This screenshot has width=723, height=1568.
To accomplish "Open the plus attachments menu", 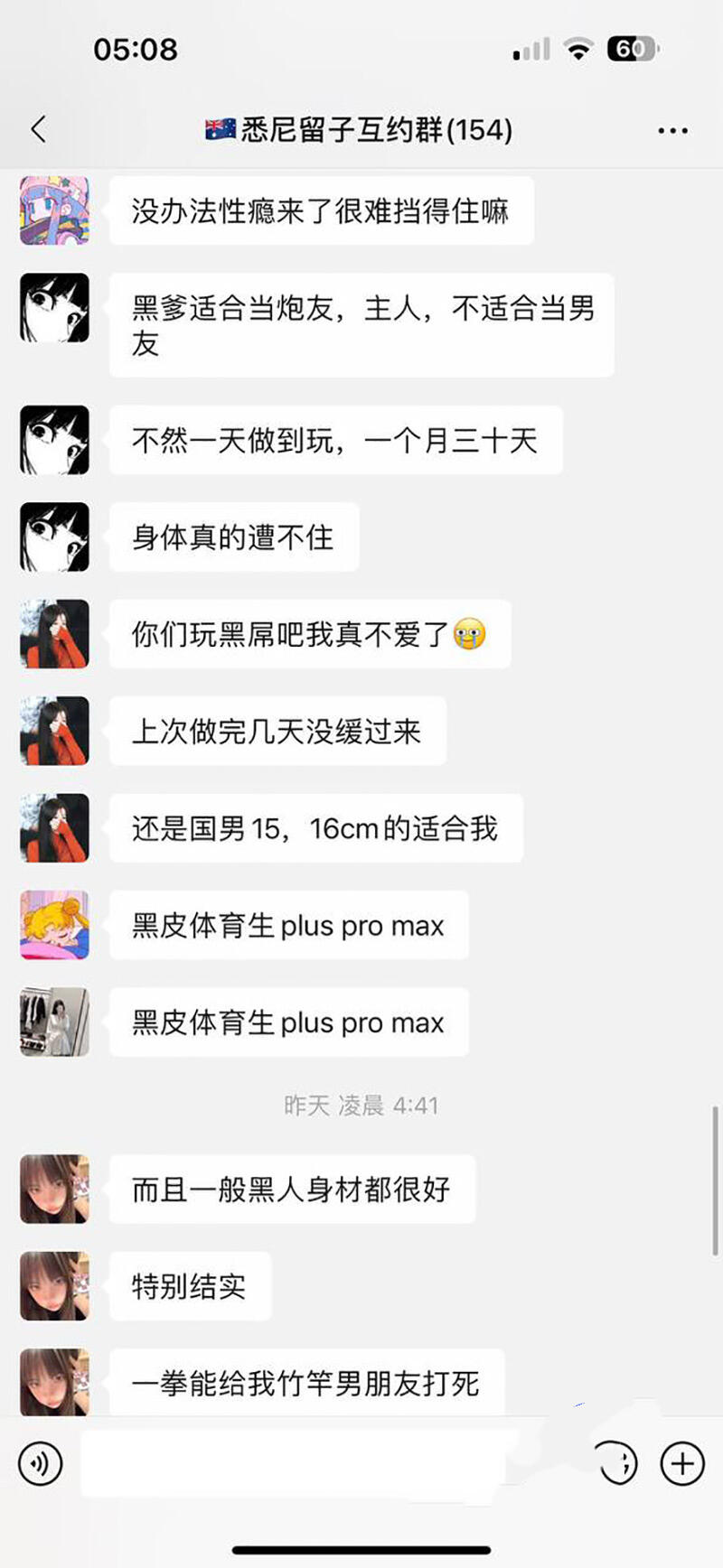I will pyautogui.click(x=681, y=1462).
